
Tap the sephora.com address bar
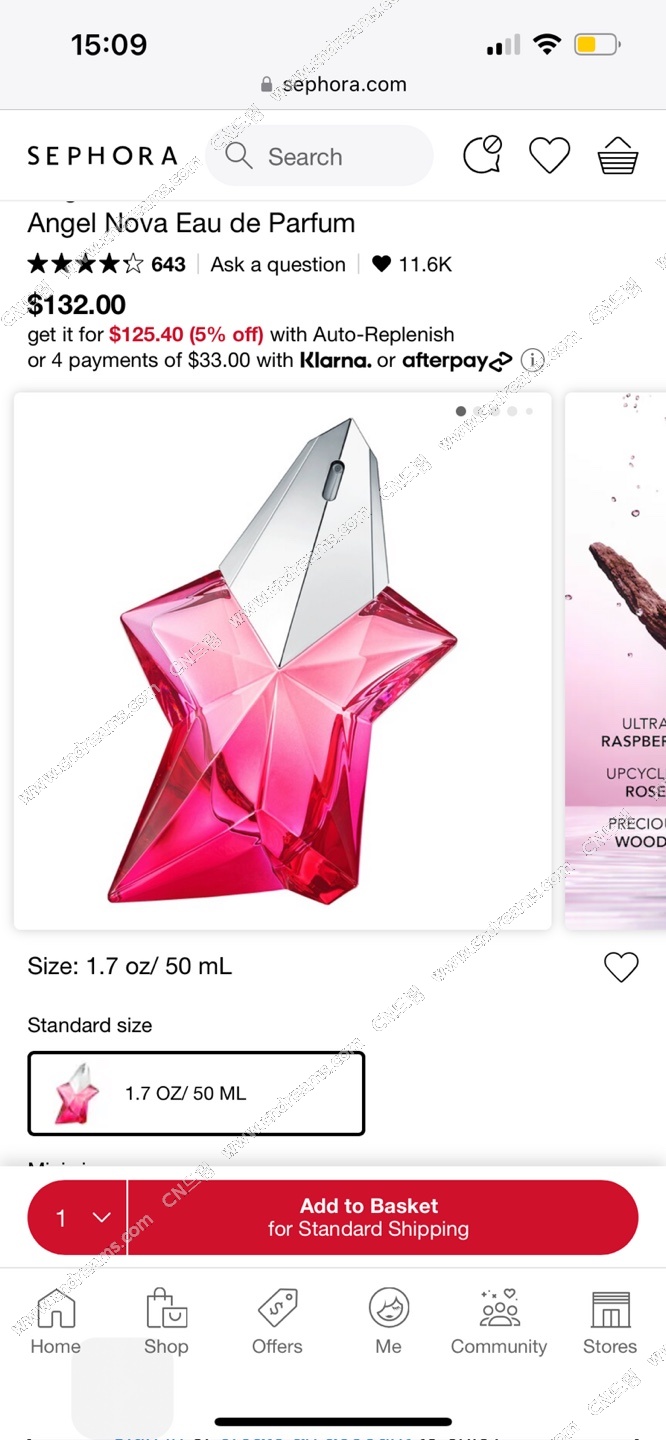coord(334,85)
